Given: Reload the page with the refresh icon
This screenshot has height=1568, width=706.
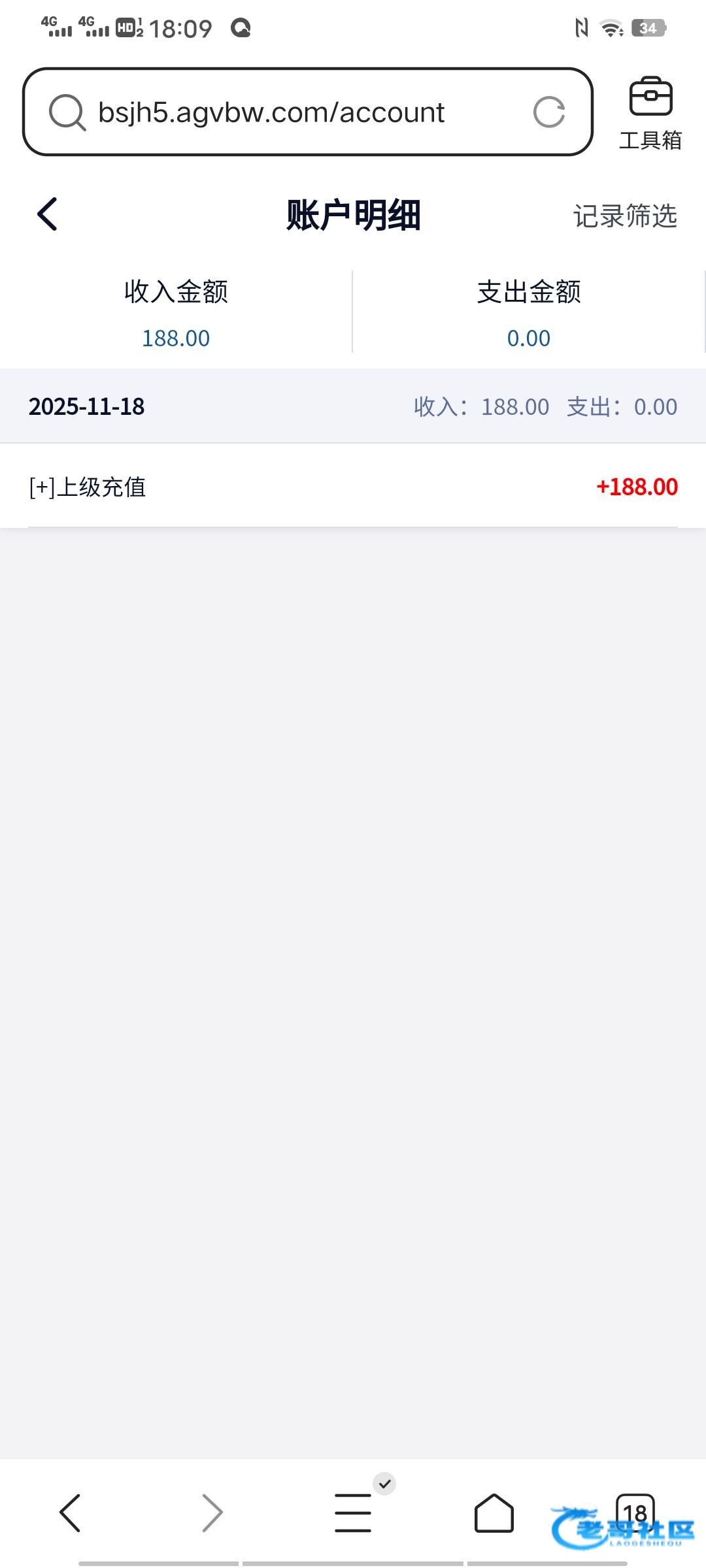Looking at the screenshot, I should (548, 112).
